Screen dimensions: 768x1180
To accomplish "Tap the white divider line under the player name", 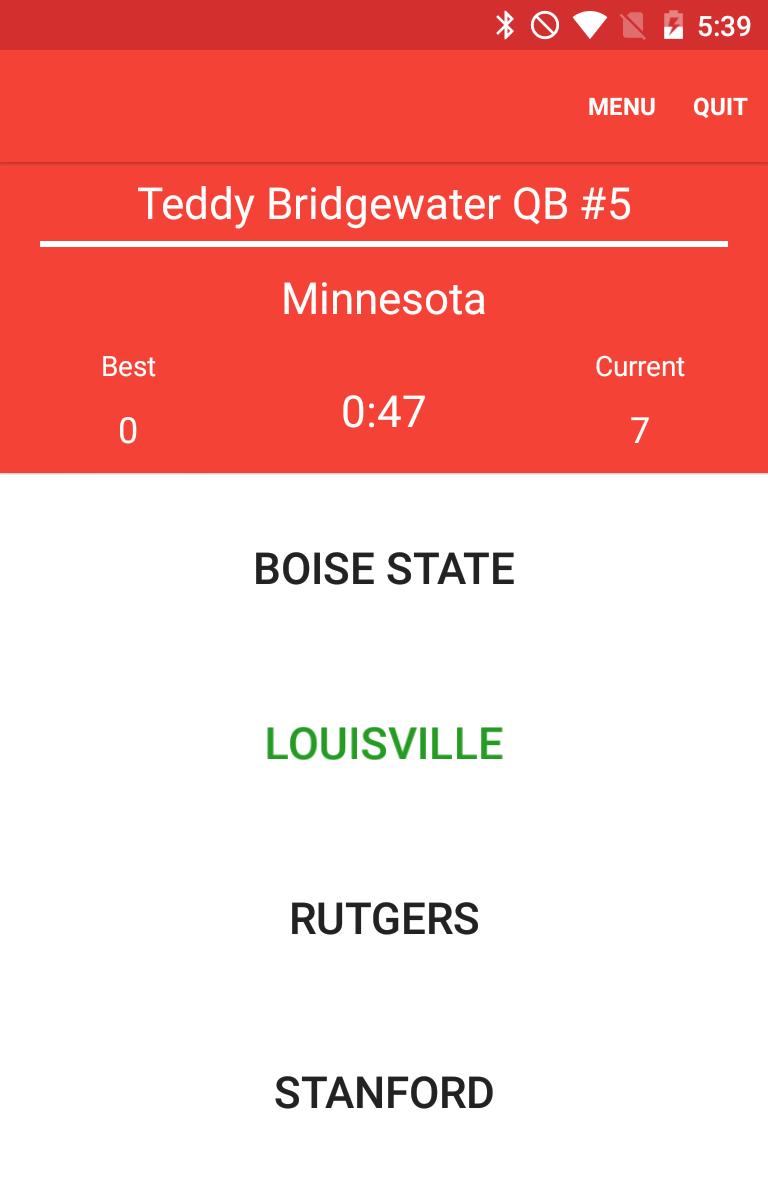I will (x=383, y=241).
